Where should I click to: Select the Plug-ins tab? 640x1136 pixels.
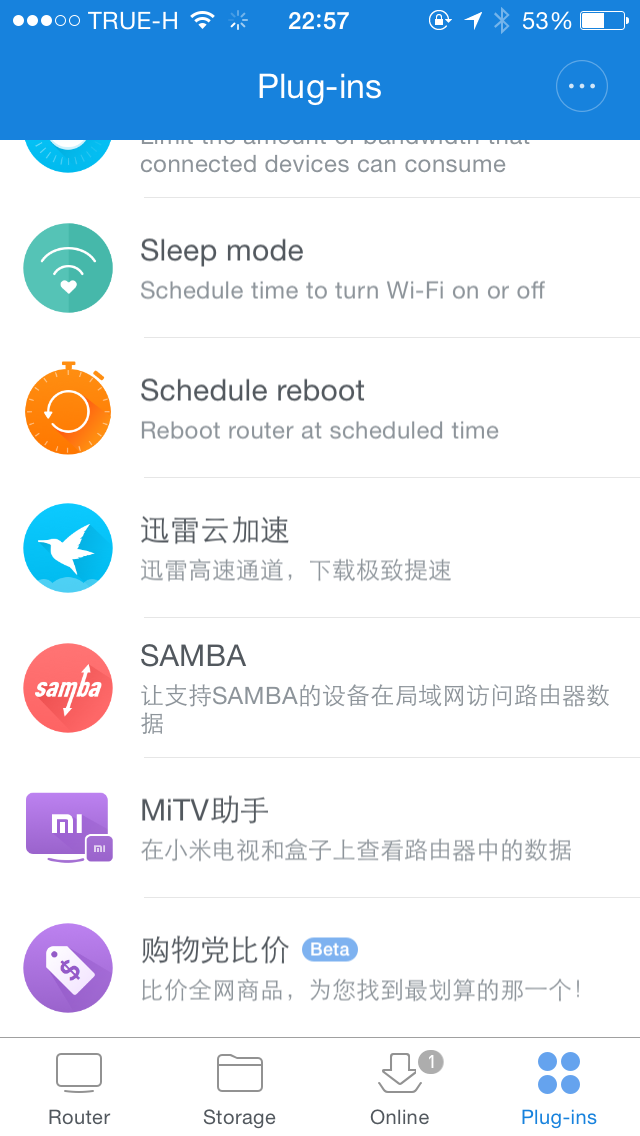pyautogui.click(x=559, y=1088)
